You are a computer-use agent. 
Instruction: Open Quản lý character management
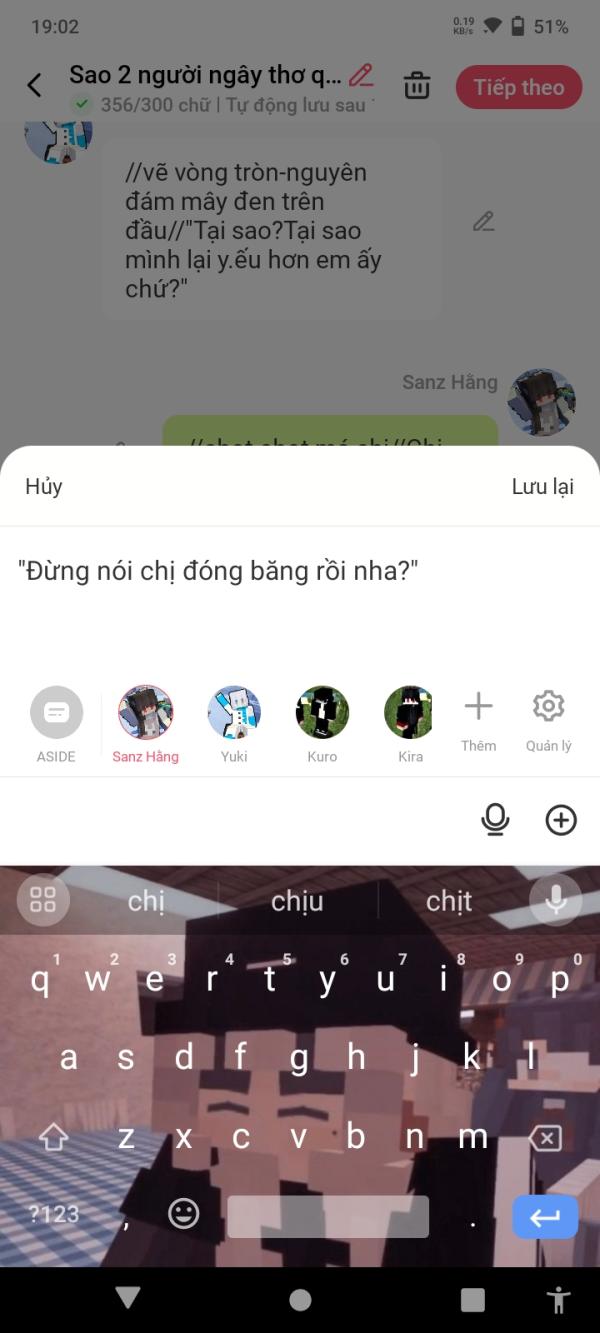click(548, 720)
